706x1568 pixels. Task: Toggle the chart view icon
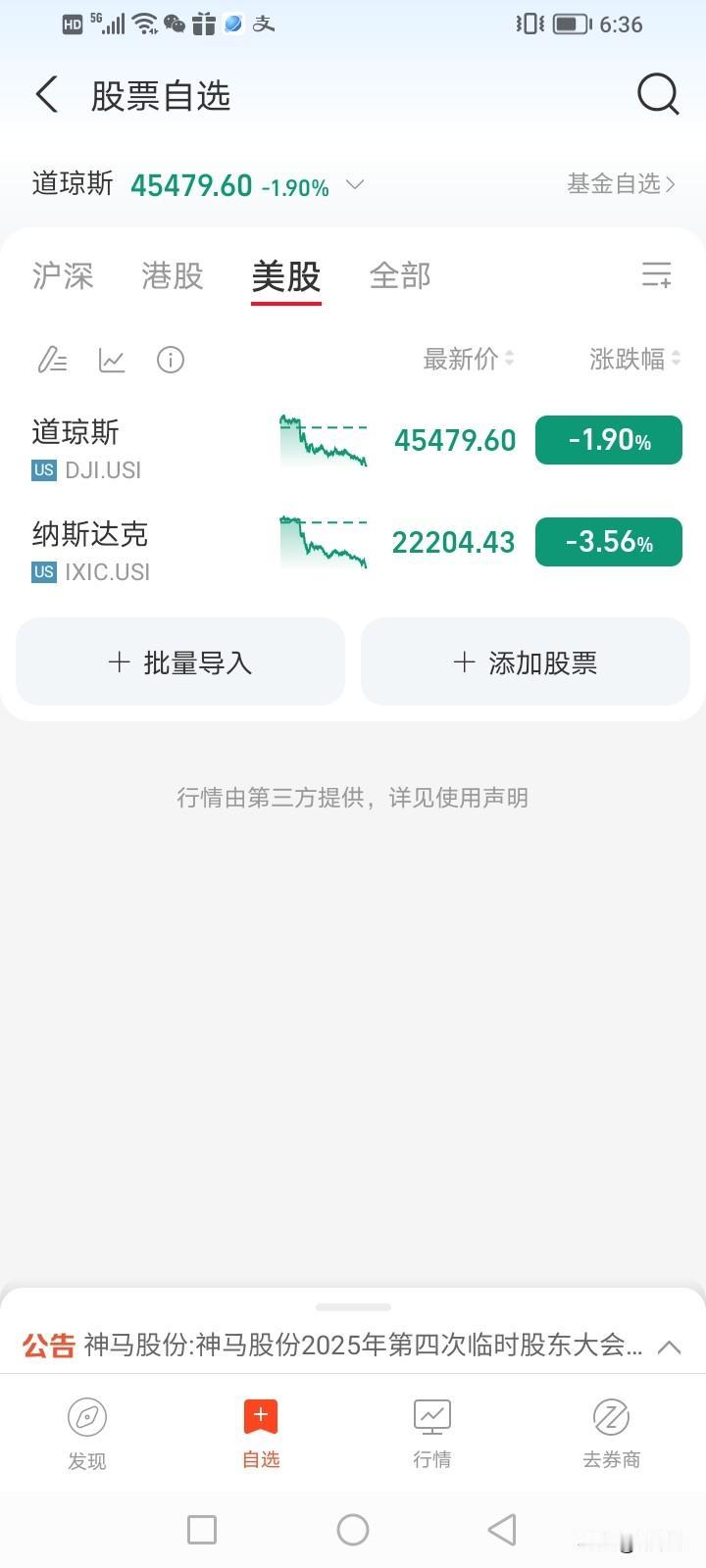click(112, 360)
